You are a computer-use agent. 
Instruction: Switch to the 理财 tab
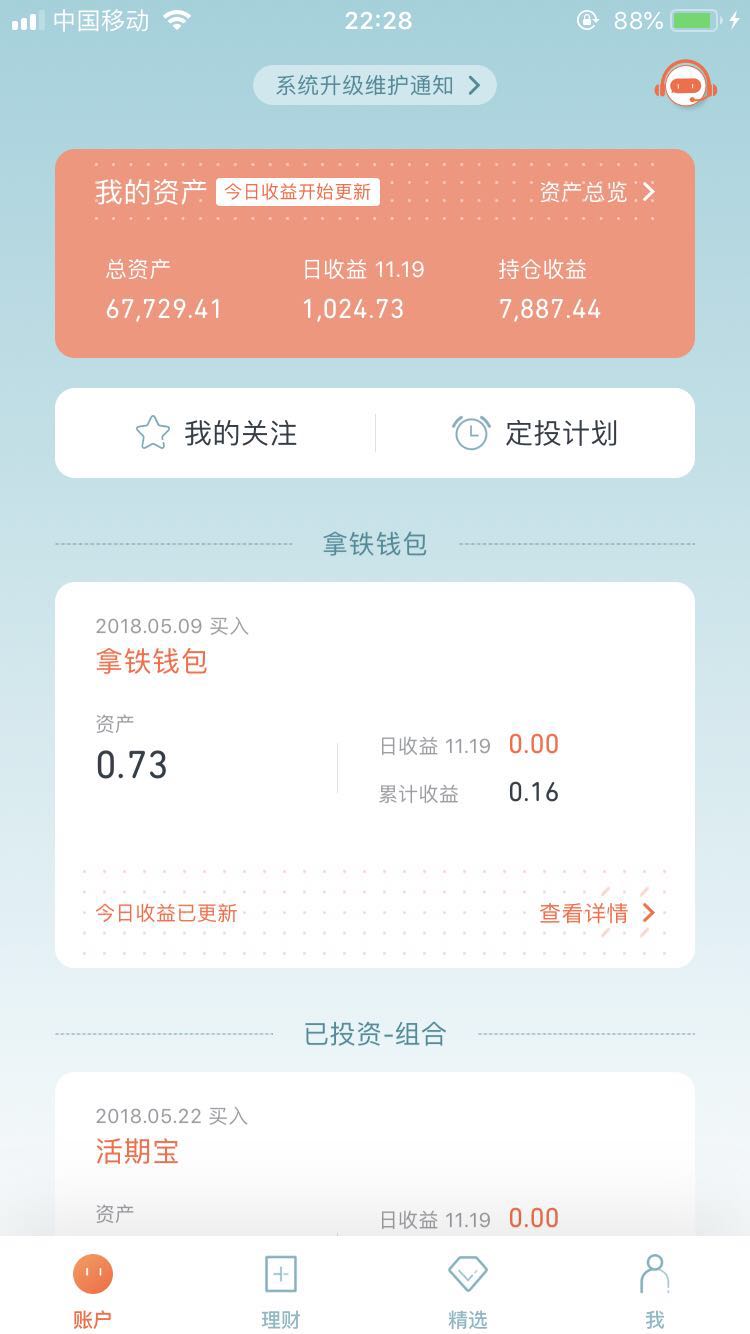click(x=281, y=1292)
